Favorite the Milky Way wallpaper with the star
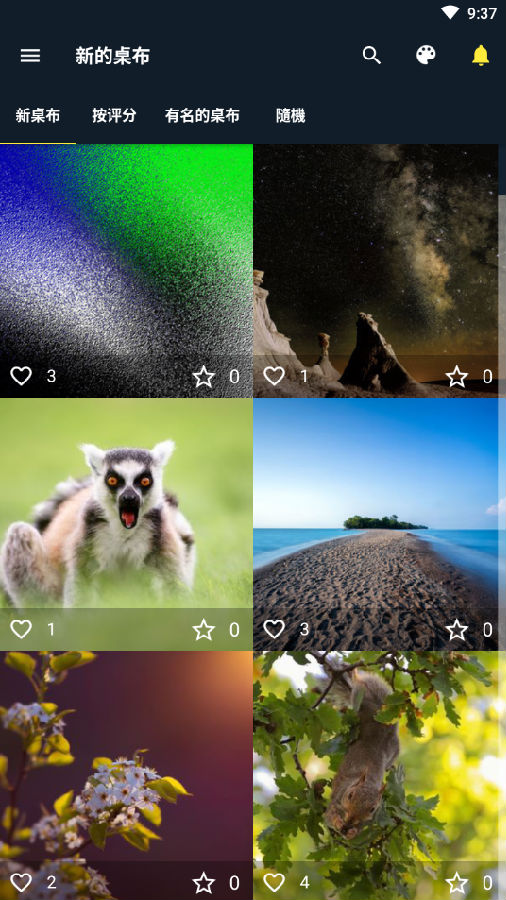The width and height of the screenshot is (506, 900). [457, 377]
